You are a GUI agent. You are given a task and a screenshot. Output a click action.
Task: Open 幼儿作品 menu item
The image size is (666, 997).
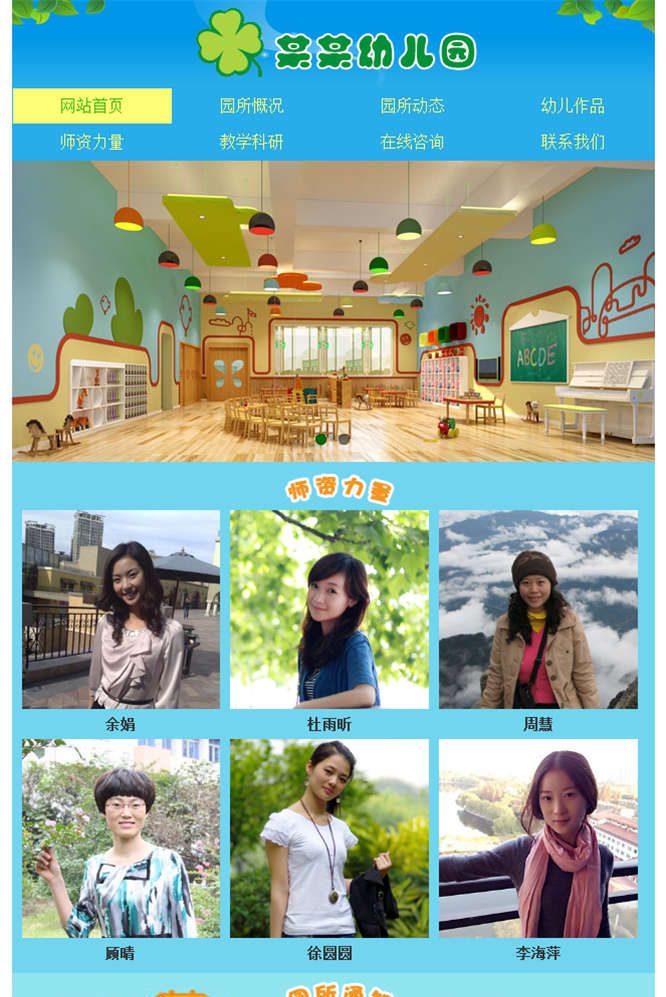(572, 106)
